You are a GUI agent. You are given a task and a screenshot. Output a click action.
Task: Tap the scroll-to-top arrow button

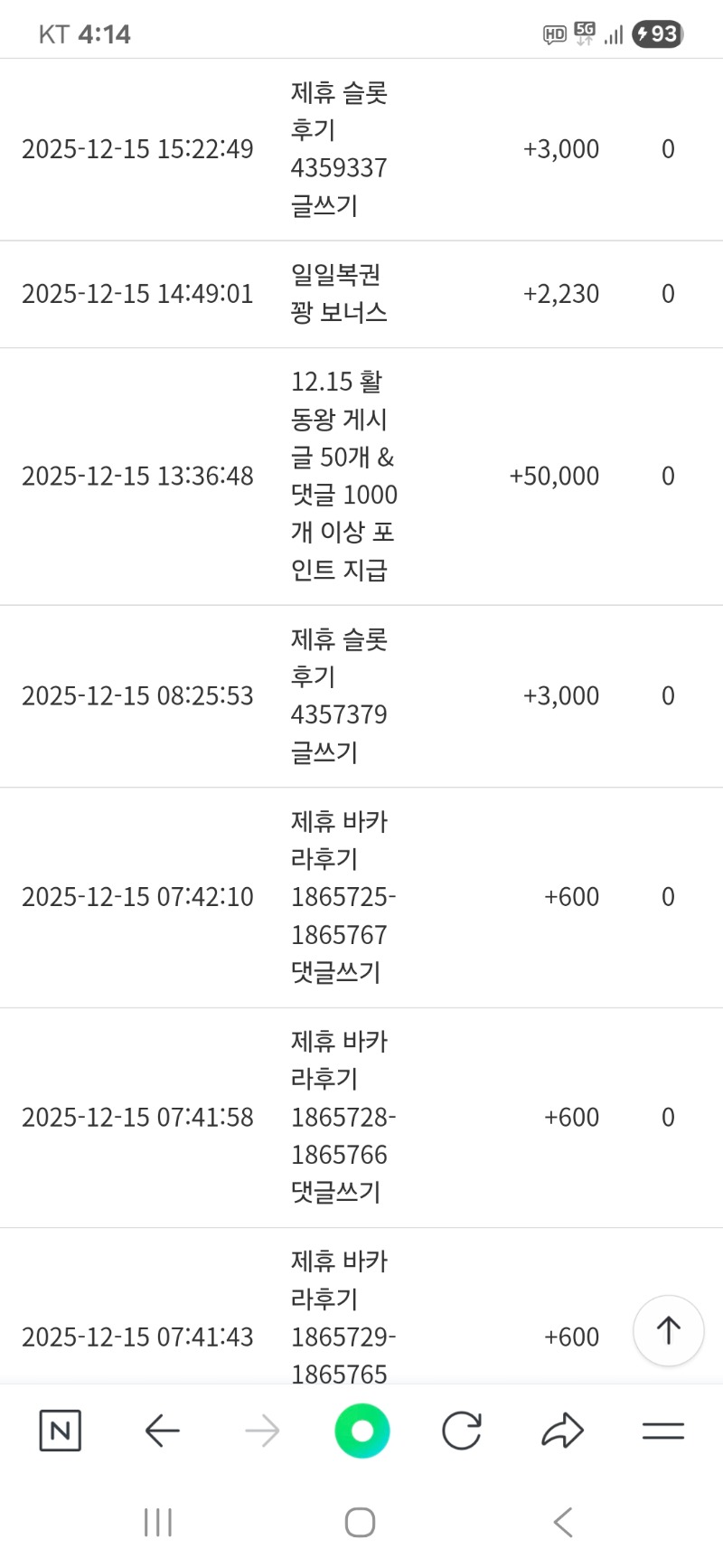[x=668, y=1330]
